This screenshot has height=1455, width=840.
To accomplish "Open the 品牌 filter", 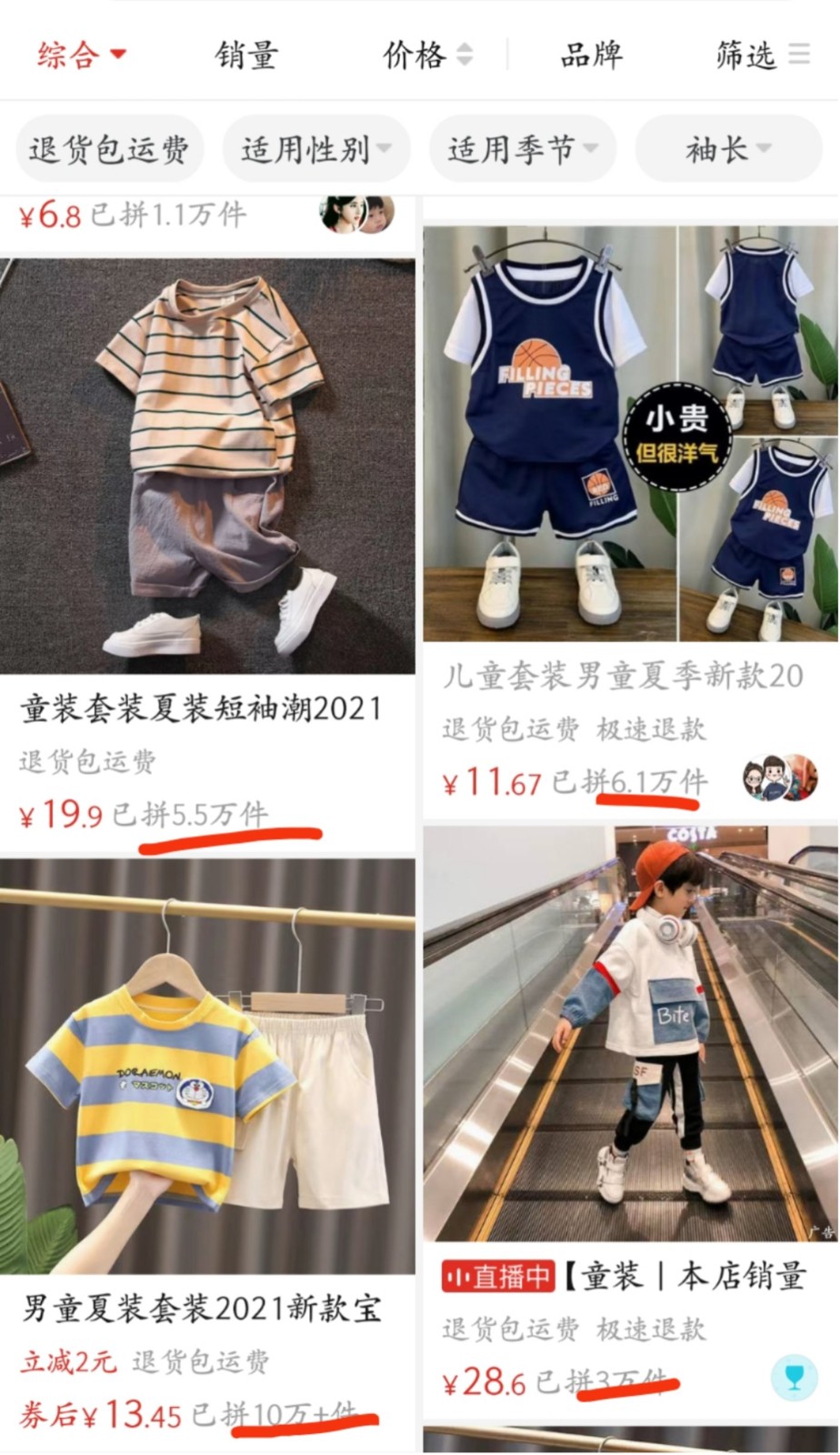I will [591, 55].
